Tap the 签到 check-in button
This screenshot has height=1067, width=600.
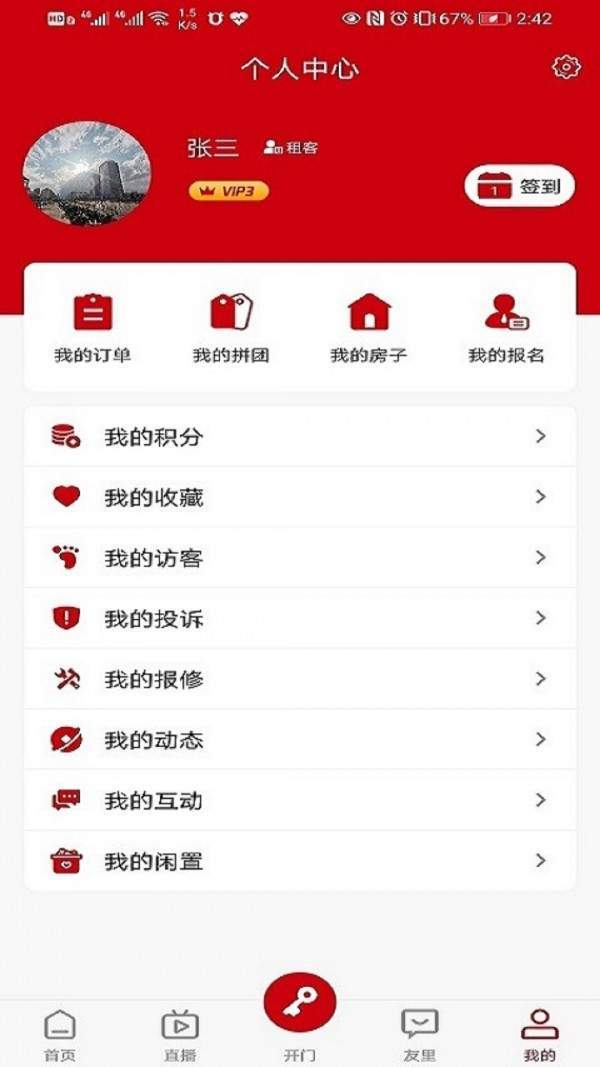point(520,186)
